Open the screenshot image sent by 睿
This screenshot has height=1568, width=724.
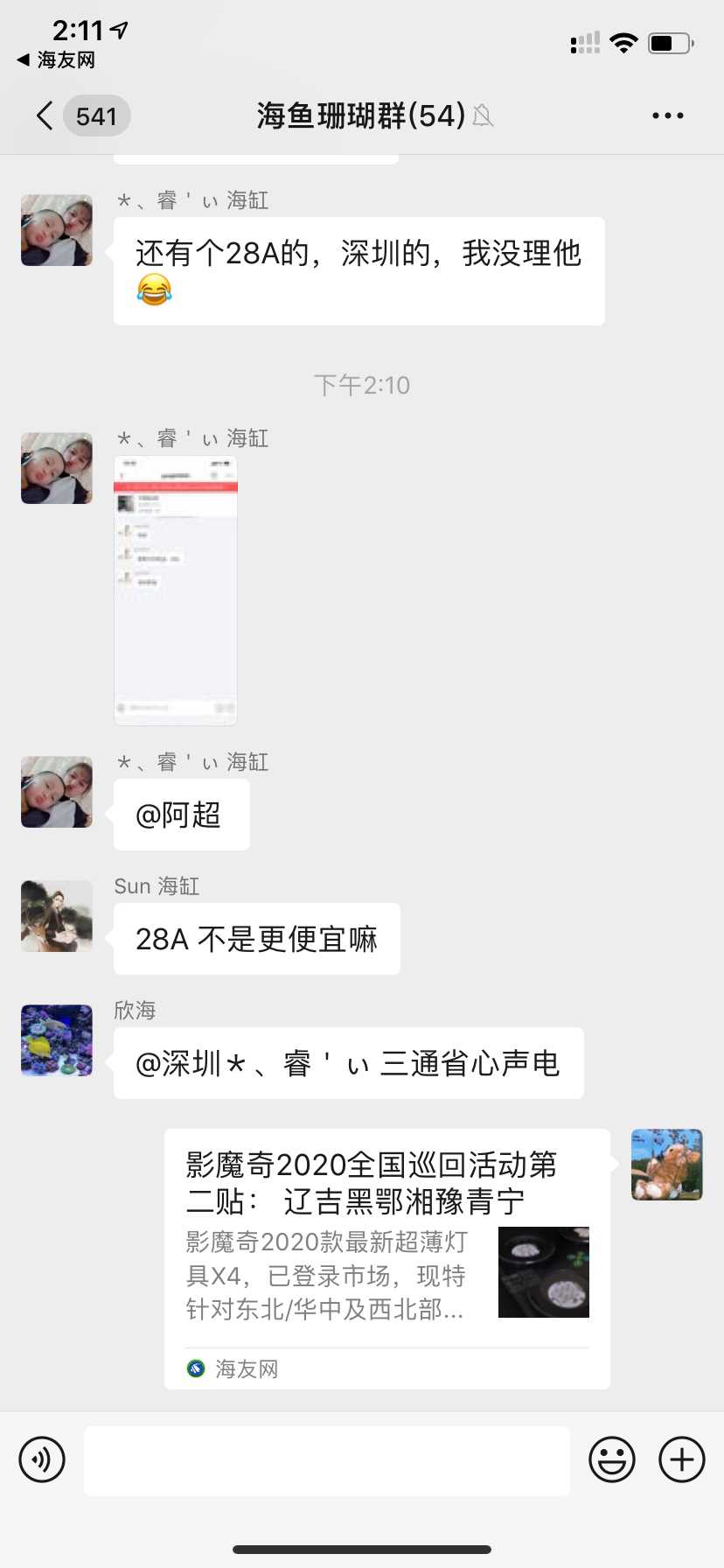click(176, 591)
